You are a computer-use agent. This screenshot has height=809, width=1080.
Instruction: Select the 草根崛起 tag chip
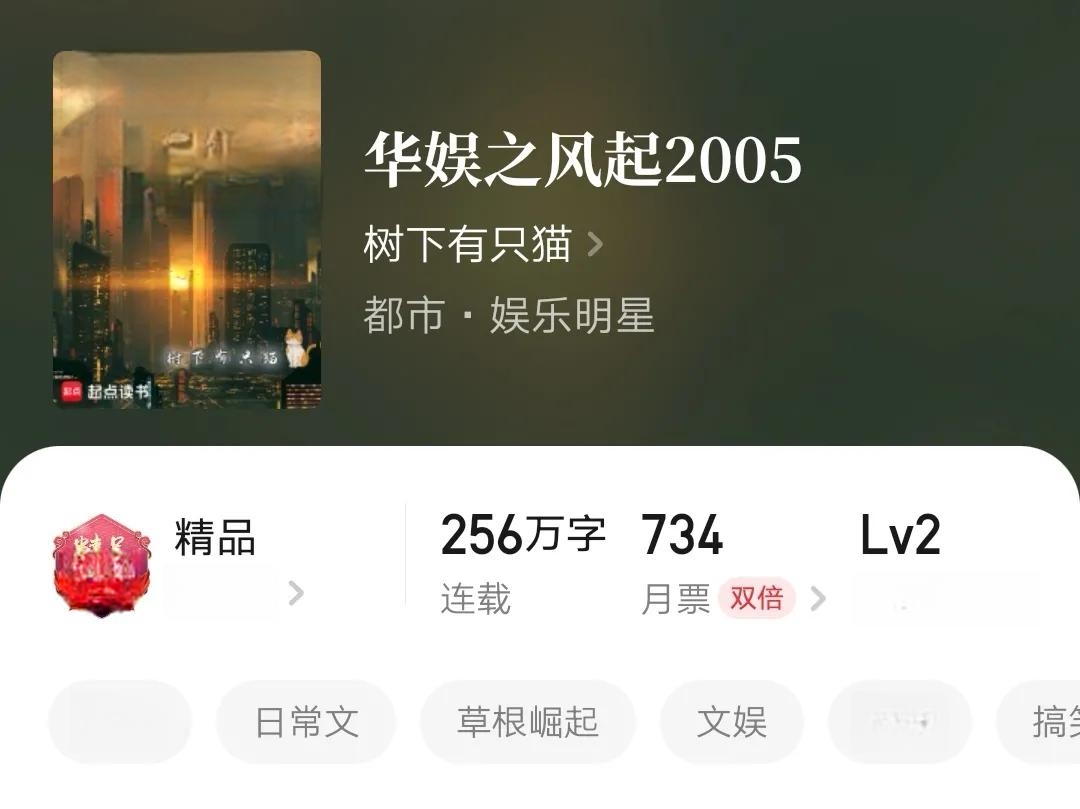pyautogui.click(x=527, y=722)
